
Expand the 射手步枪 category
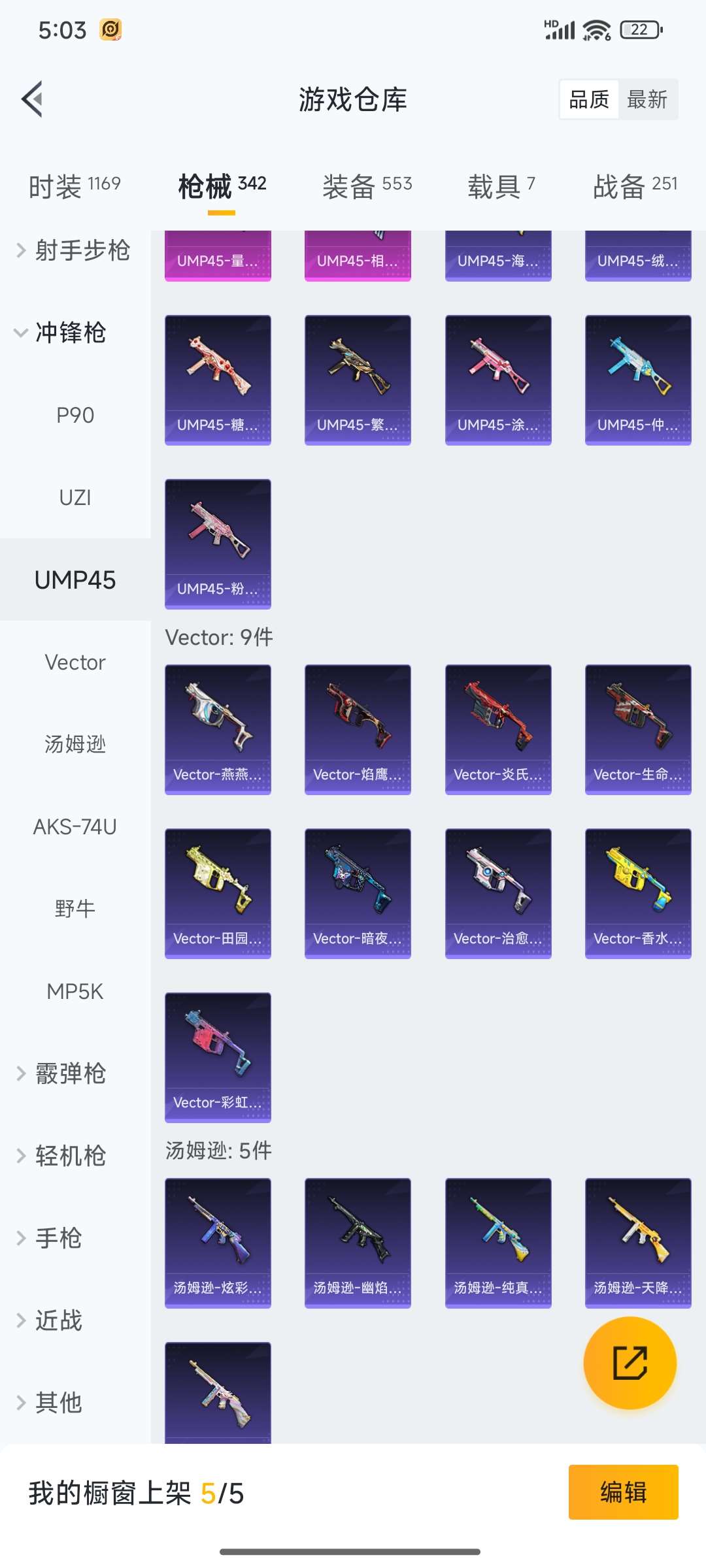(73, 250)
